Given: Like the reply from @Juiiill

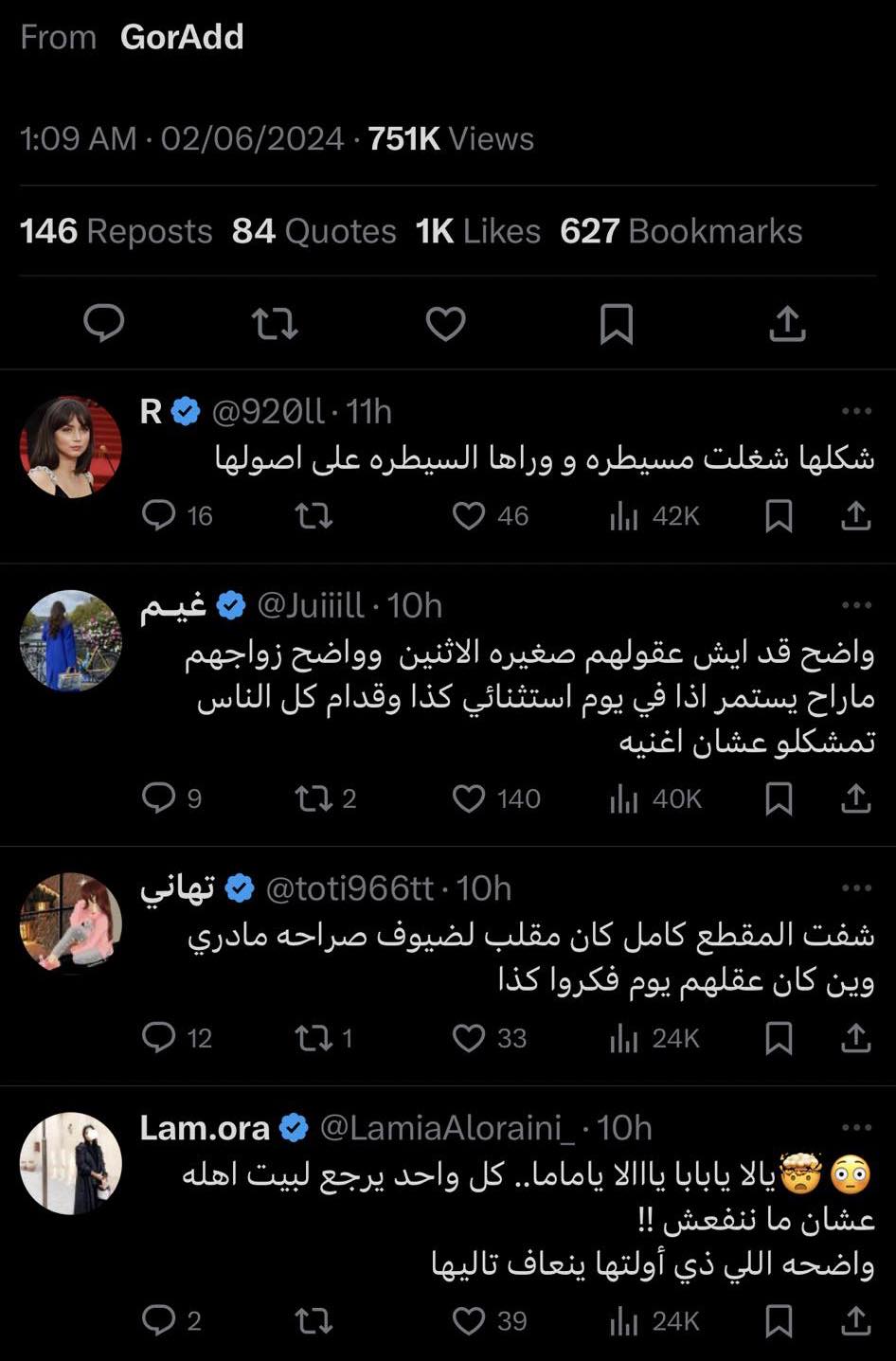Looking at the screenshot, I should pyautogui.click(x=469, y=798).
